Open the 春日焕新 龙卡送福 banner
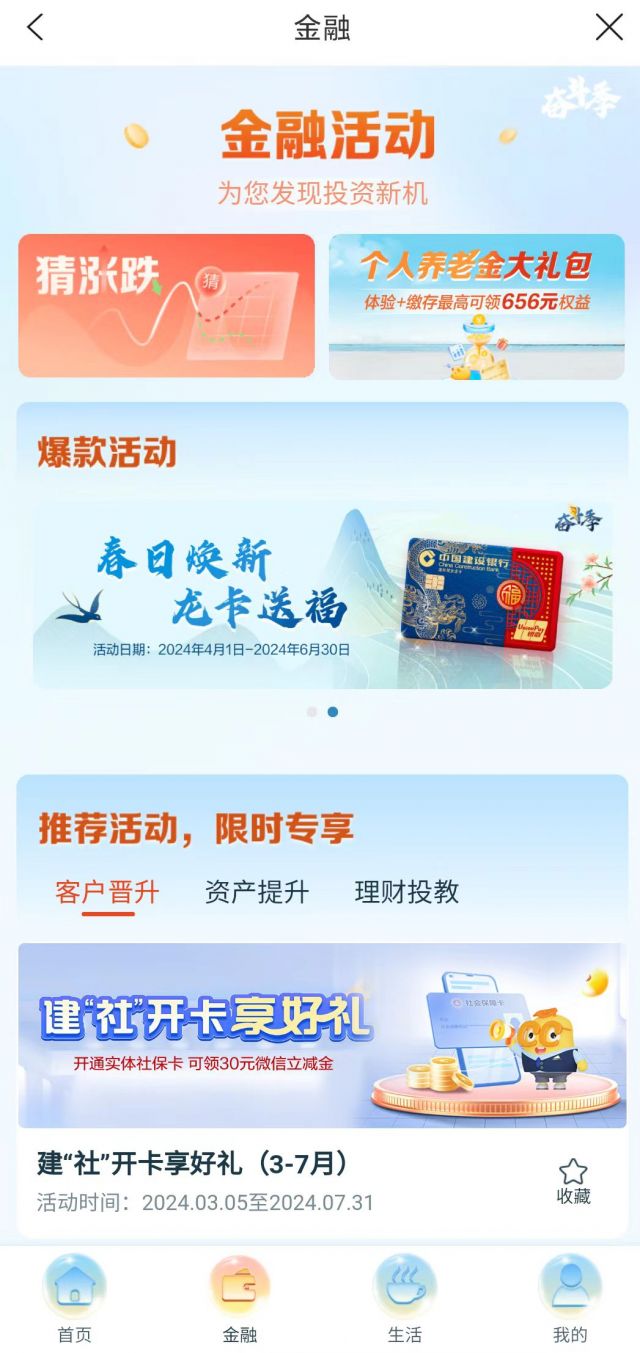 pyautogui.click(x=322, y=597)
